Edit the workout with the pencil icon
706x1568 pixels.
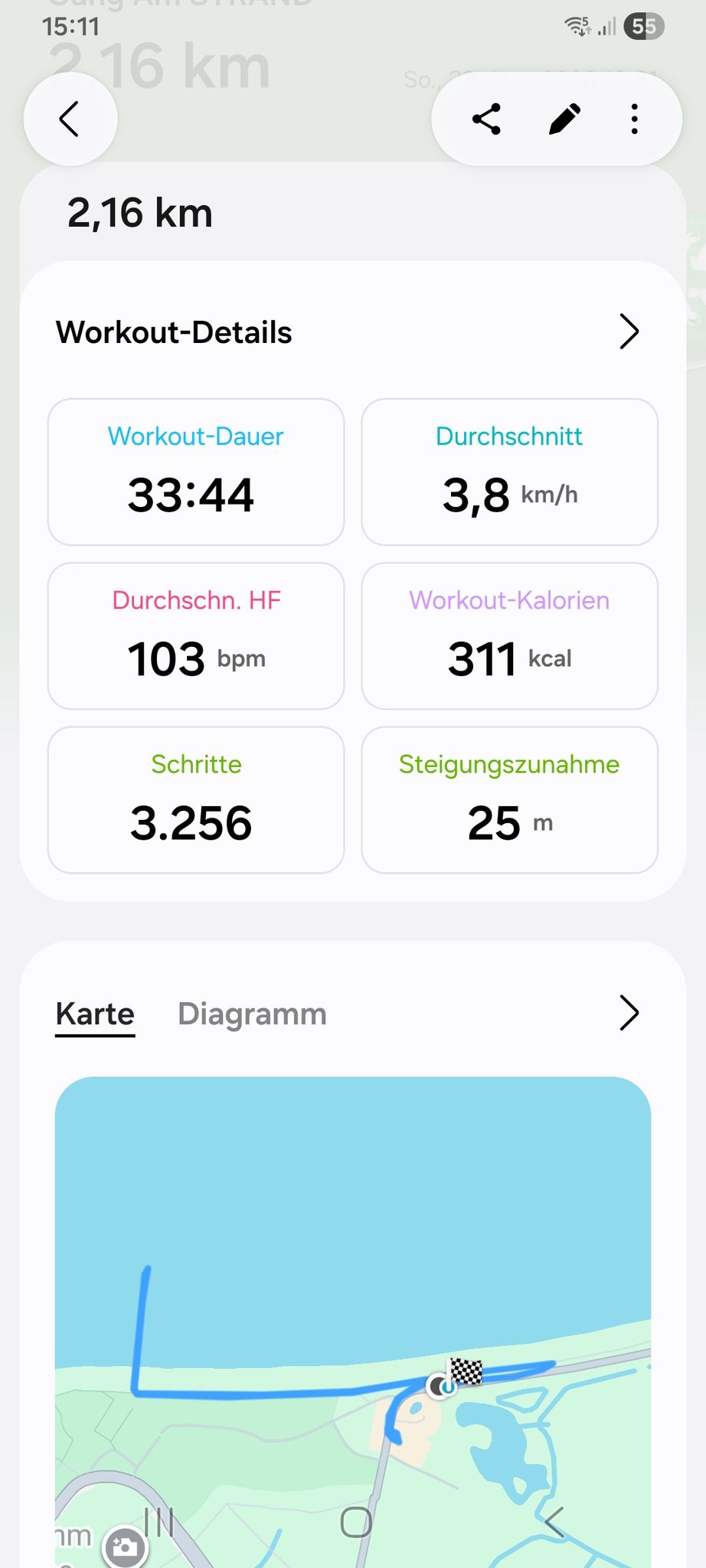click(x=564, y=119)
